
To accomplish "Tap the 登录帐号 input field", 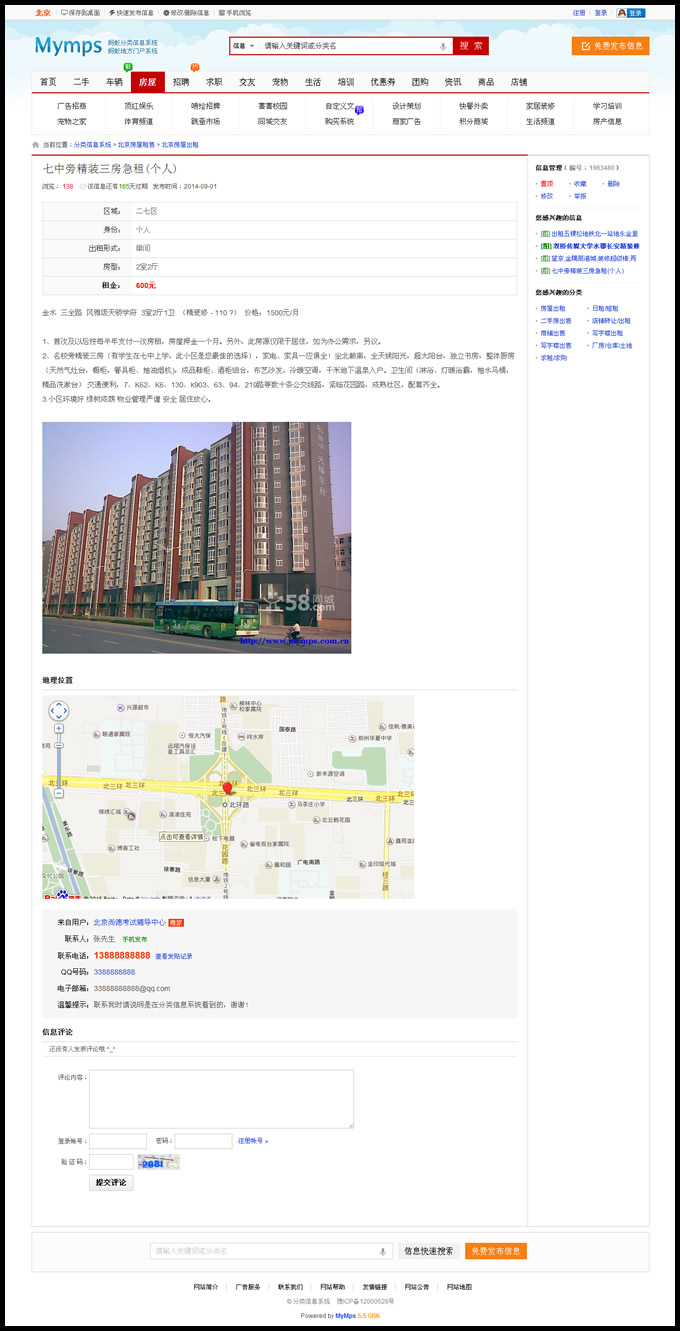I will [x=118, y=1141].
